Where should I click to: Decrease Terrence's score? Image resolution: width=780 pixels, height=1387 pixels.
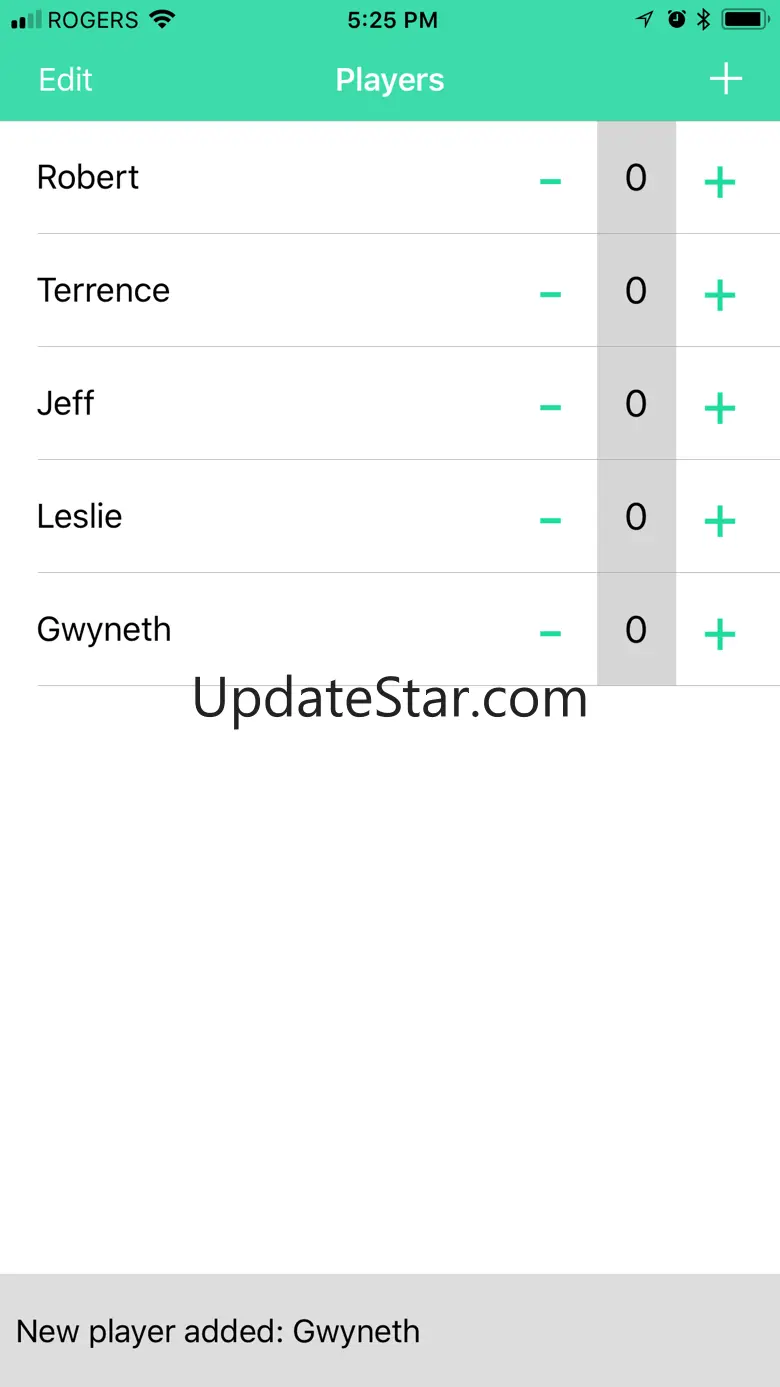click(x=550, y=295)
